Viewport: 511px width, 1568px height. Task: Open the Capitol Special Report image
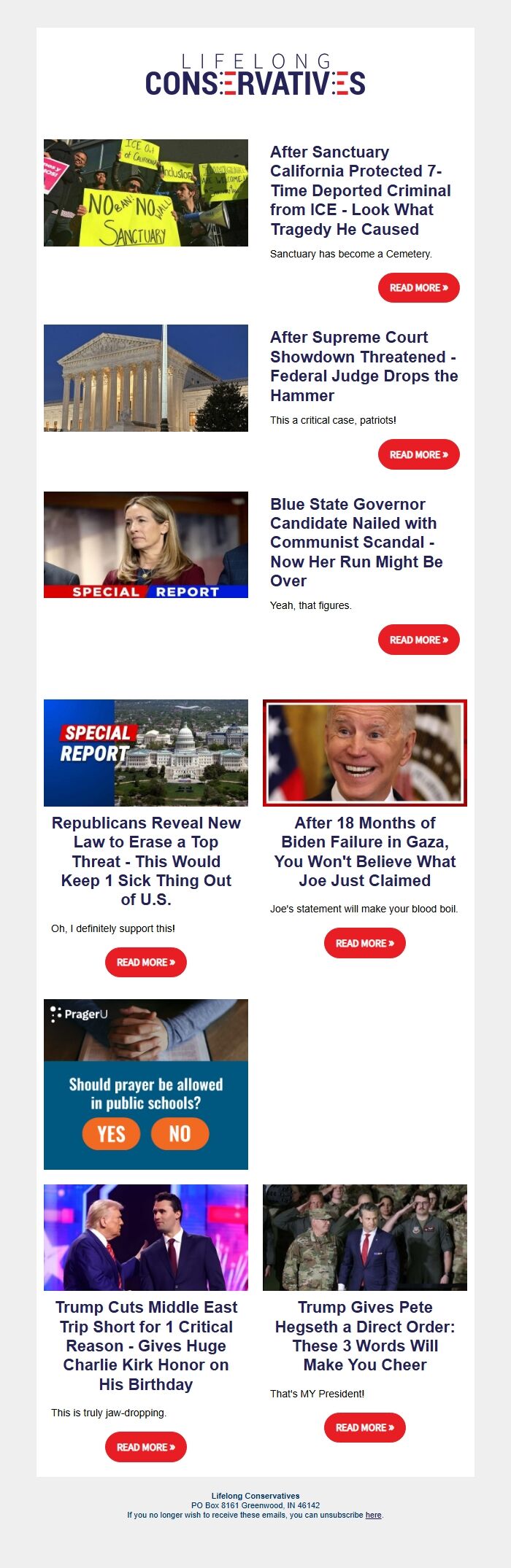[x=146, y=753]
